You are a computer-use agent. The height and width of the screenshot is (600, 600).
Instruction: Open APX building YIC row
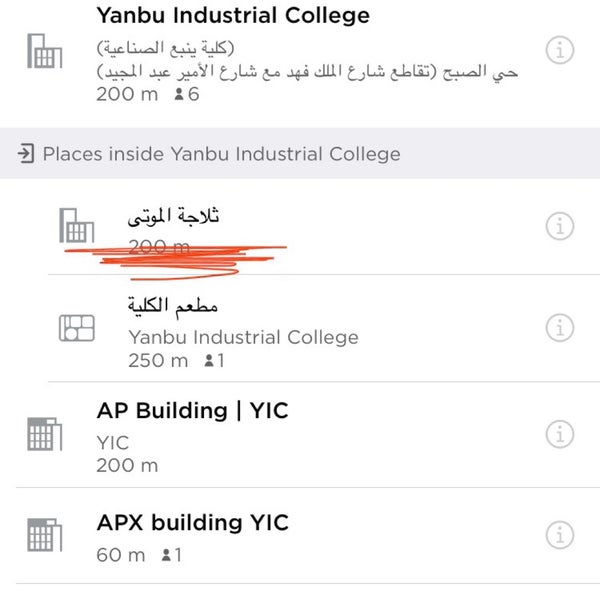pyautogui.click(x=192, y=523)
